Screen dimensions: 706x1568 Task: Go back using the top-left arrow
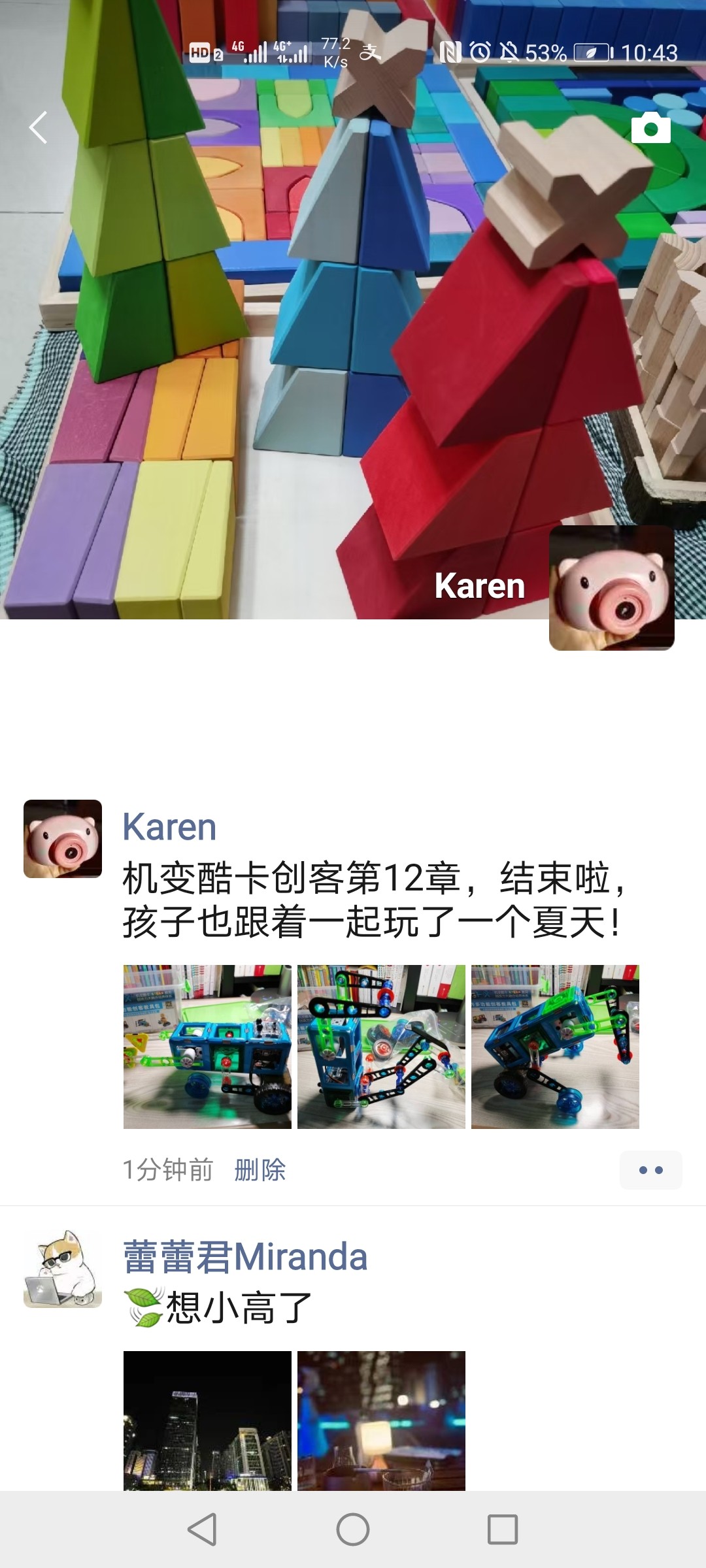point(39,127)
